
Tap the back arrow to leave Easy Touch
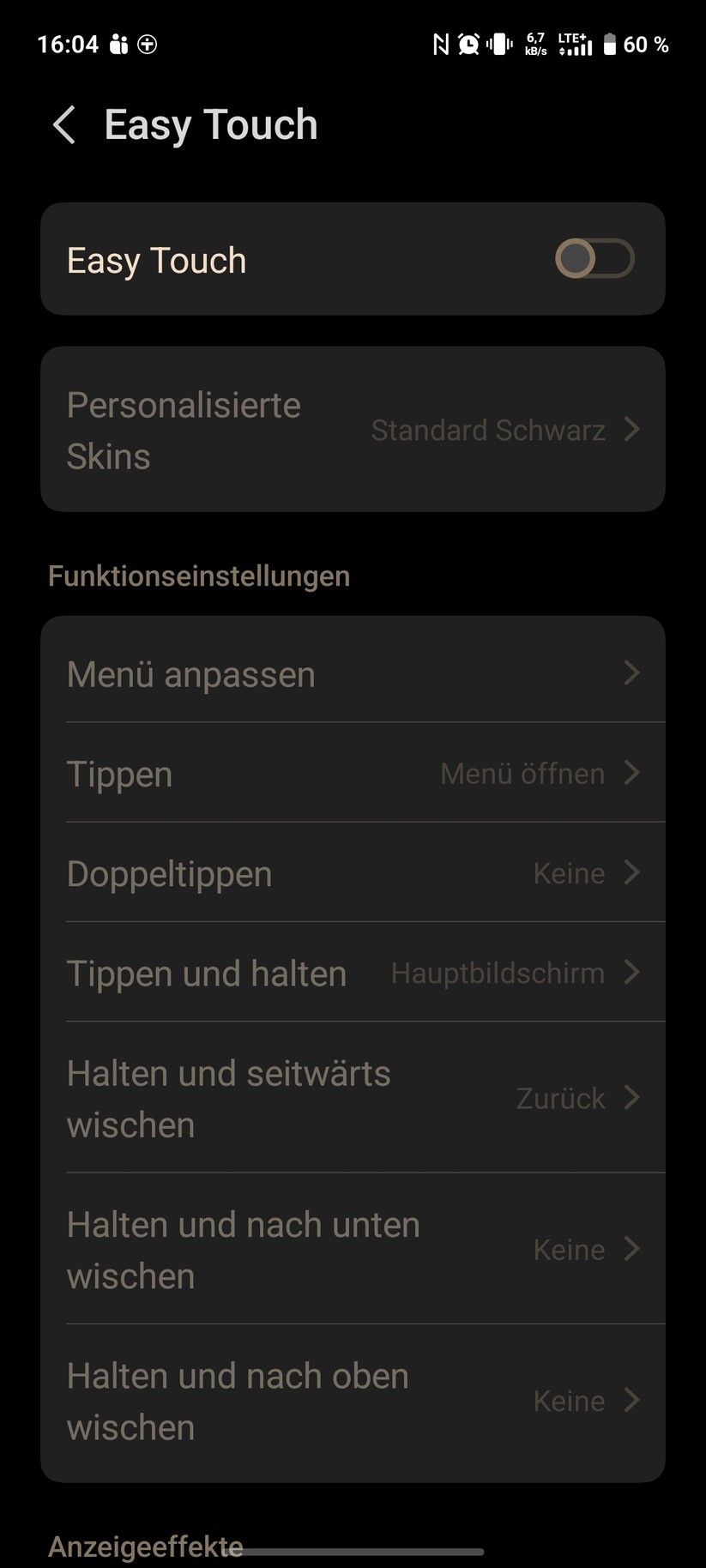(63, 124)
